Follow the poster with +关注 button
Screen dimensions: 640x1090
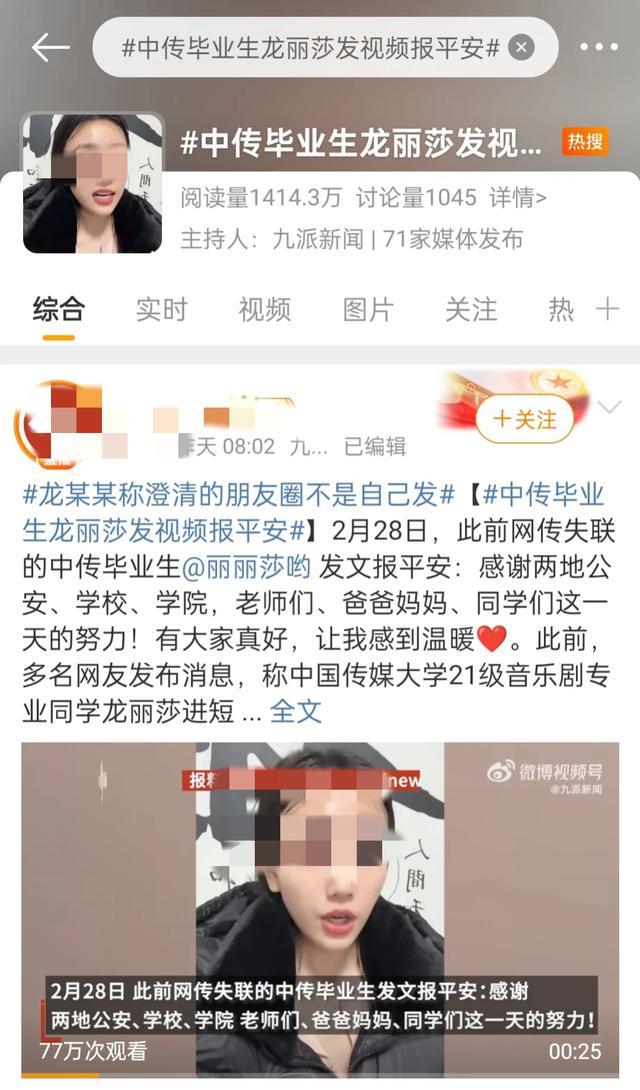(525, 419)
